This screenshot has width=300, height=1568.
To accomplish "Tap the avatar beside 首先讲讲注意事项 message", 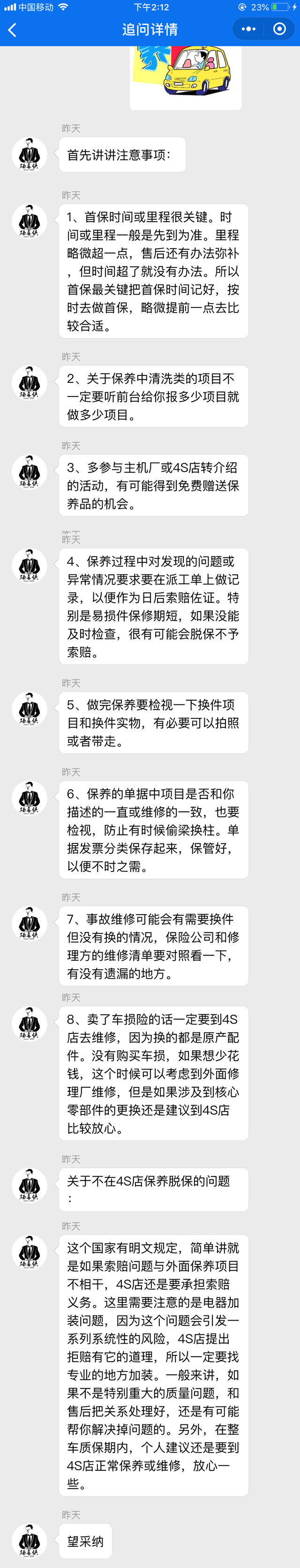I will (29, 154).
